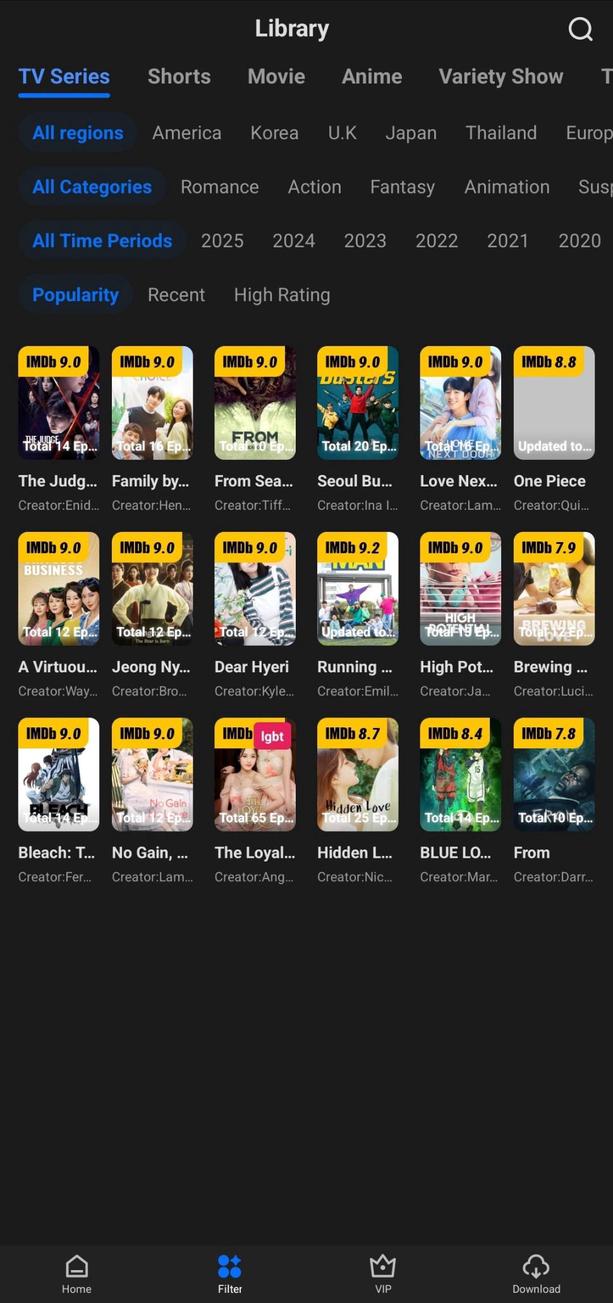Open the Anime tab
The height and width of the screenshot is (1303, 613).
(x=372, y=77)
